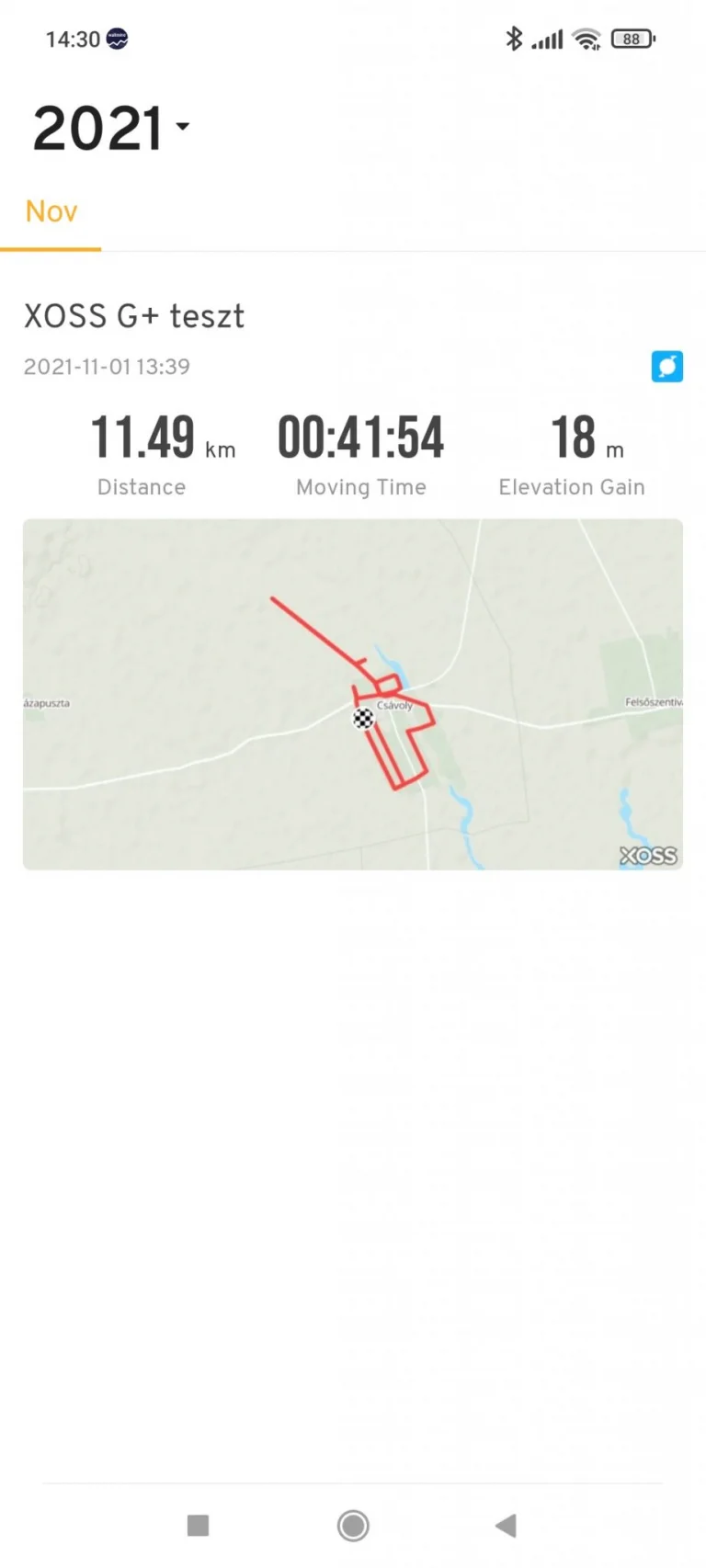
Task: Open the 2021 year dropdown
Action: (x=111, y=128)
